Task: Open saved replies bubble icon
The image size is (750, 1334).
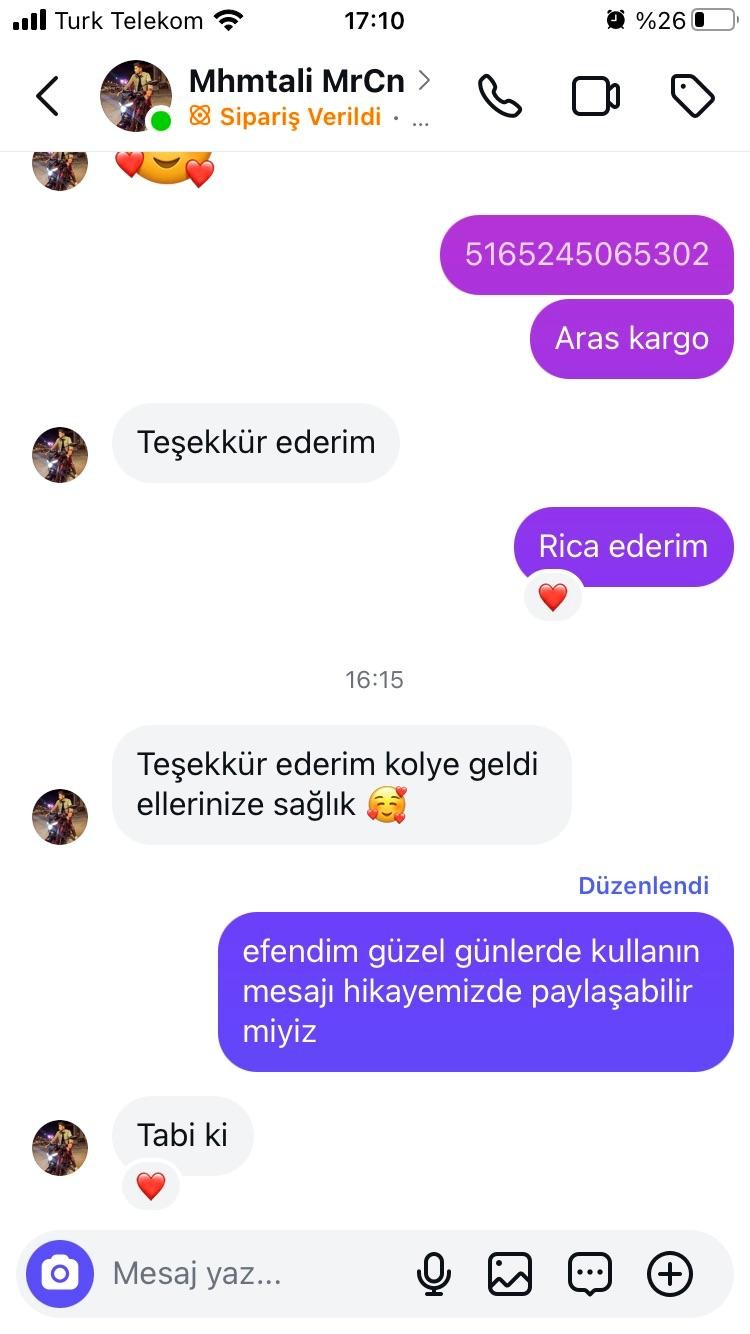Action: tap(590, 1273)
